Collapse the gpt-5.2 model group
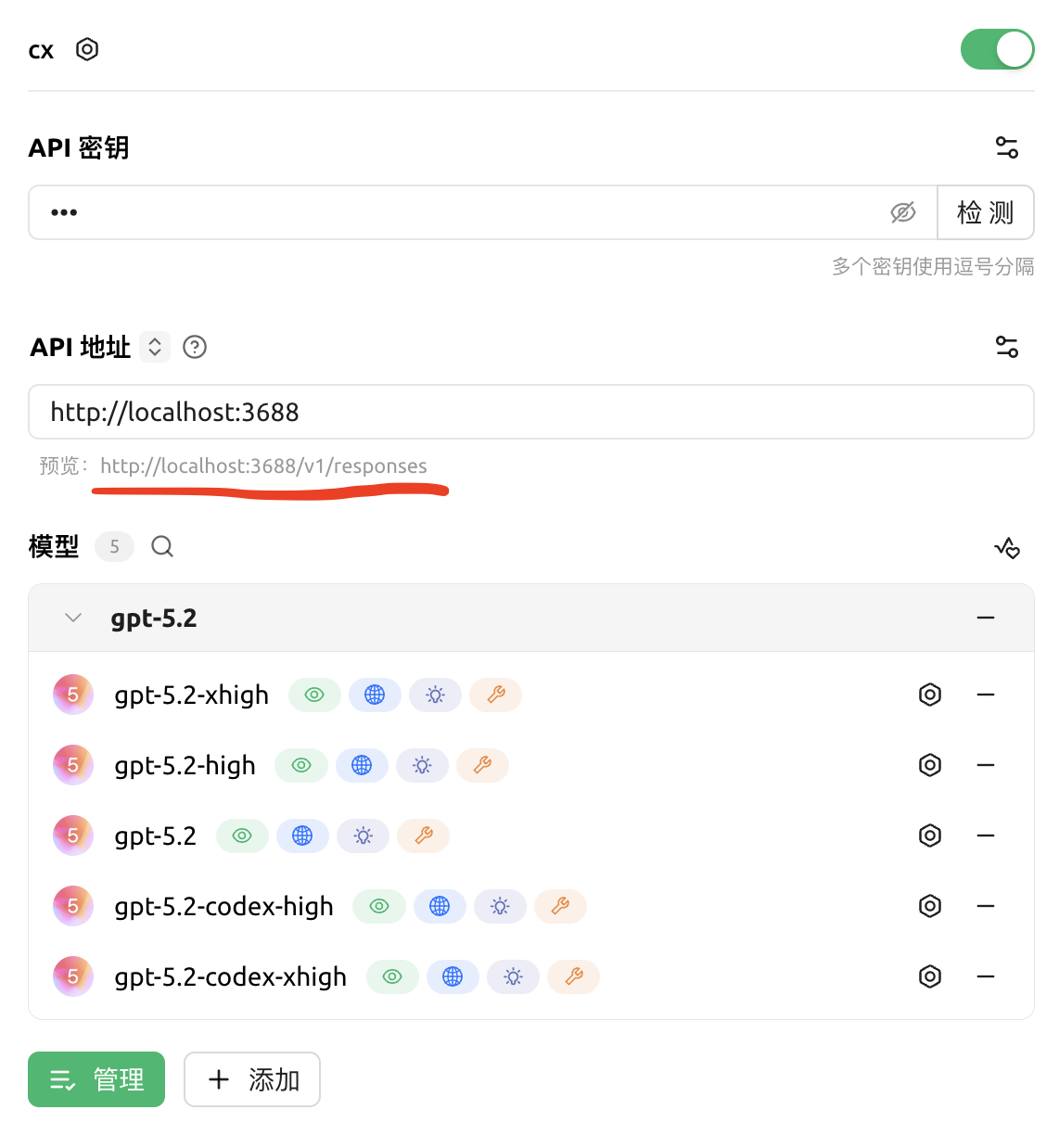1059x1148 pixels. coord(73,618)
